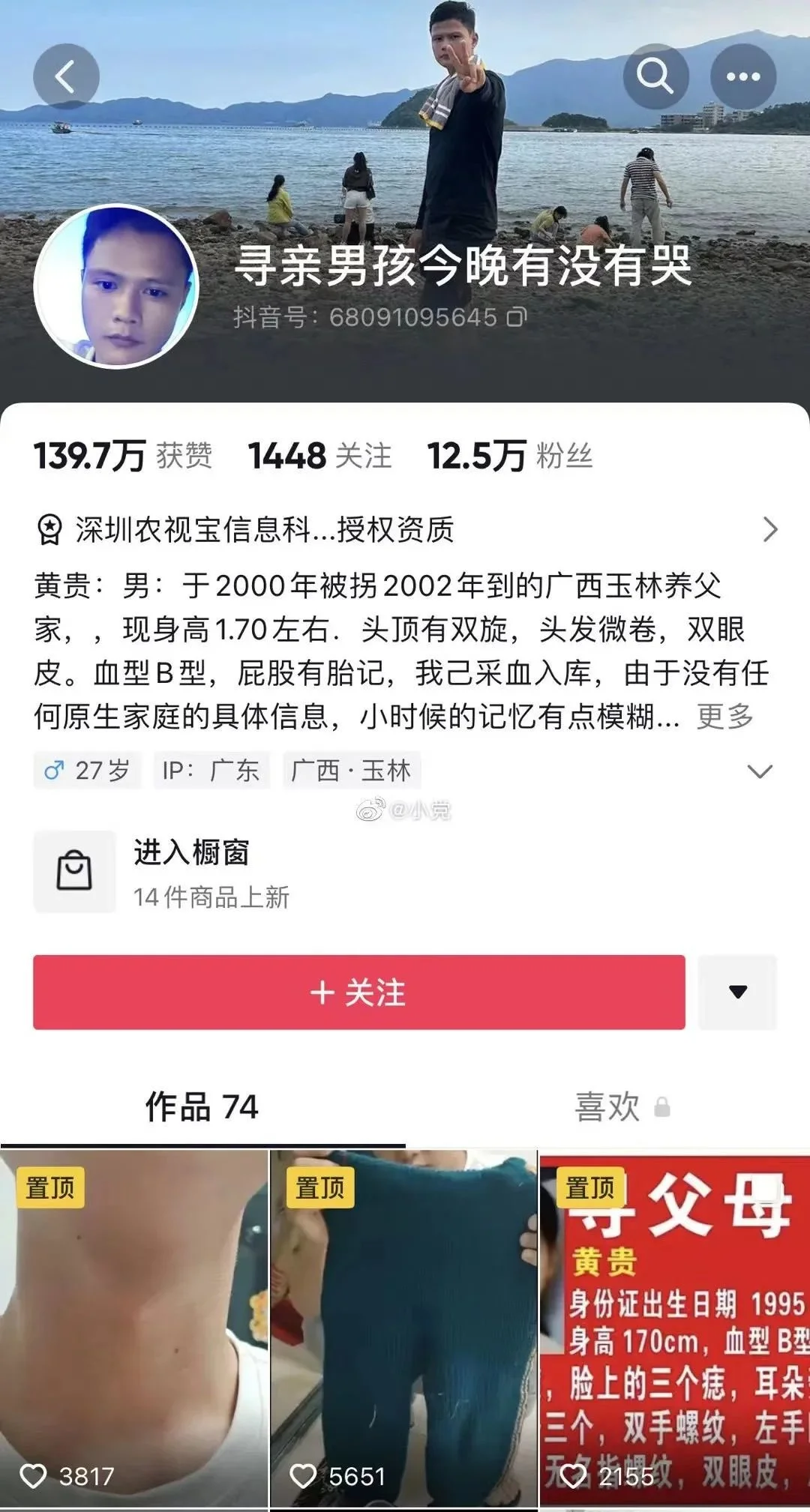Enter the 进入橱窗 shop window
Viewport: 810px width, 1512px height.
pyautogui.click(x=191, y=871)
